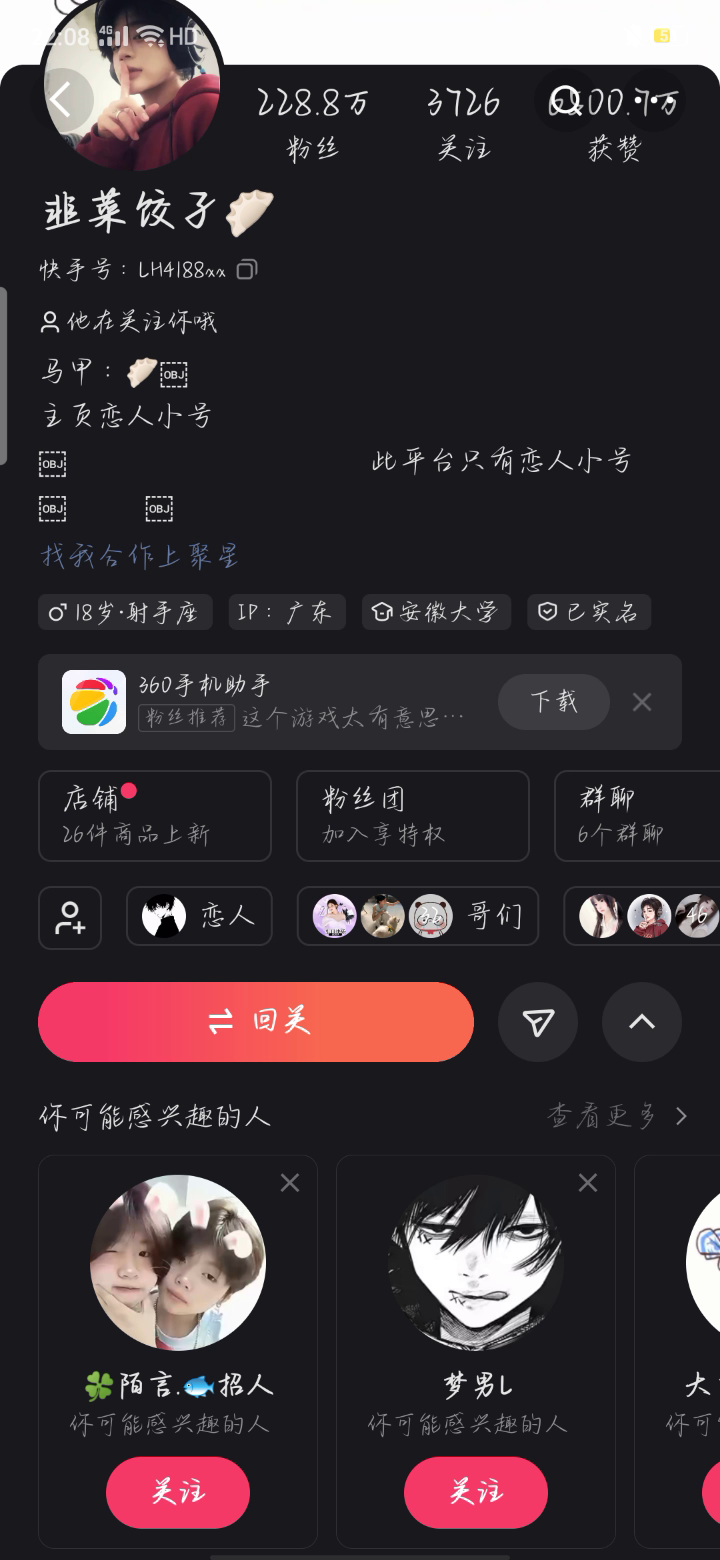The height and width of the screenshot is (1560, 720).
Task: Collapse recommendations with the up chevron
Action: (x=642, y=1022)
